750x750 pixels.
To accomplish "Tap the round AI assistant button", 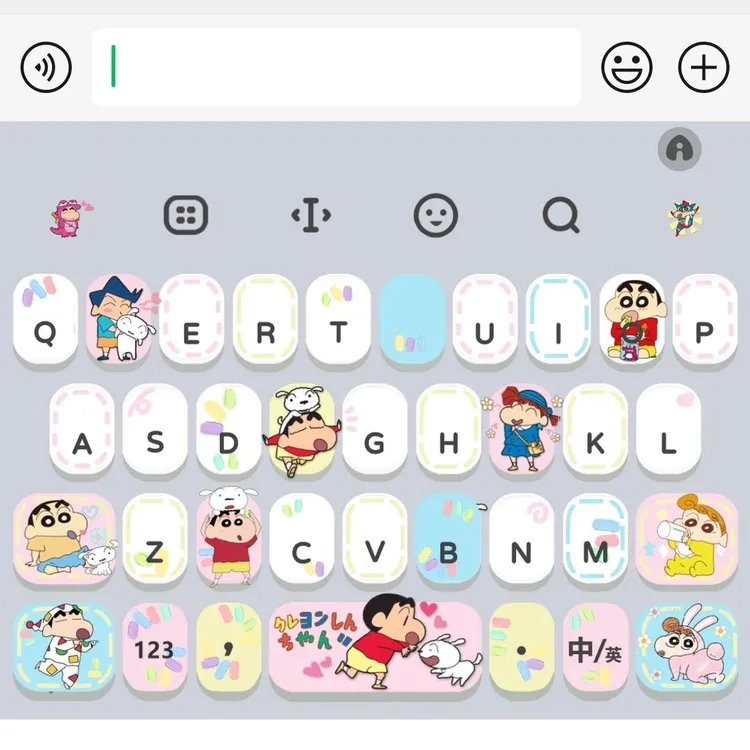I will click(x=680, y=149).
